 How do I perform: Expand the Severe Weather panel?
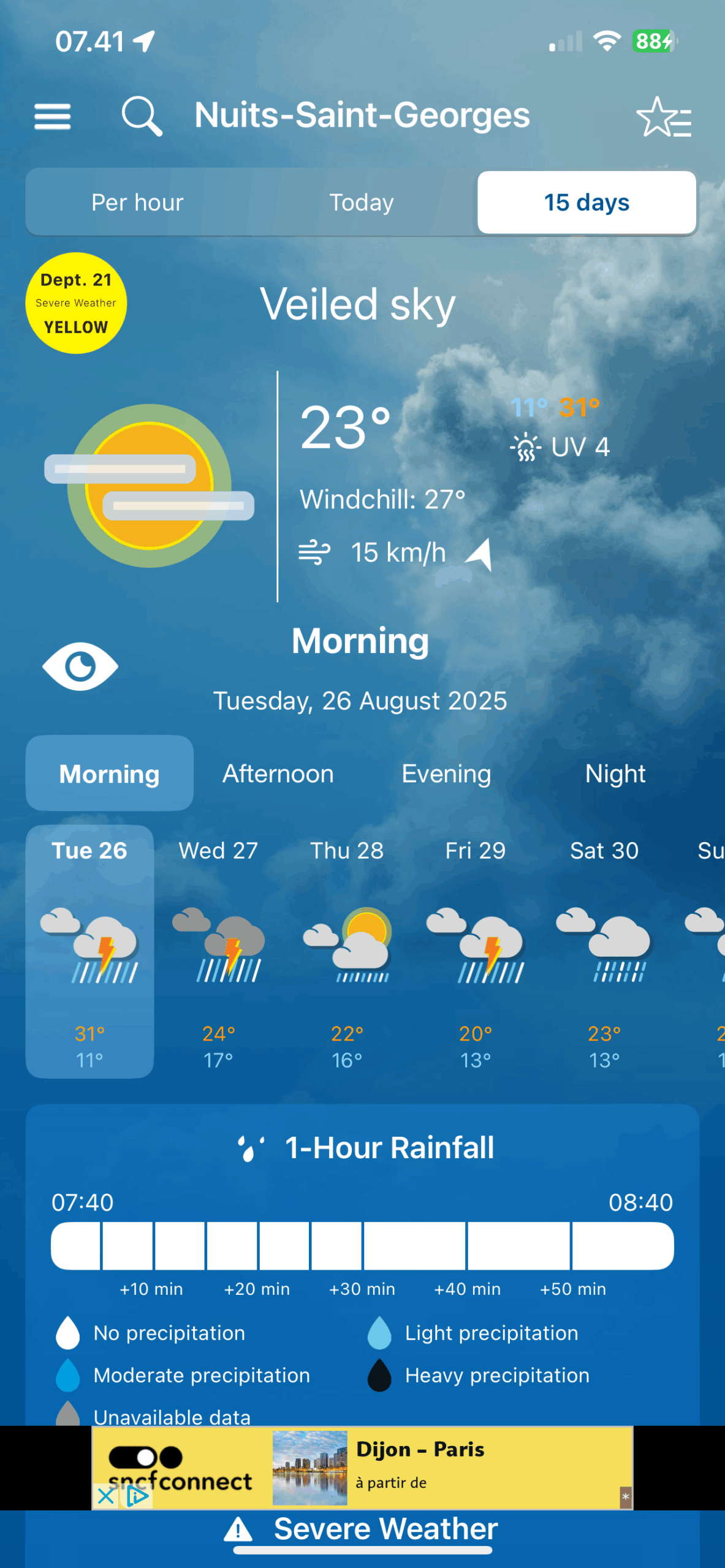click(362, 1530)
